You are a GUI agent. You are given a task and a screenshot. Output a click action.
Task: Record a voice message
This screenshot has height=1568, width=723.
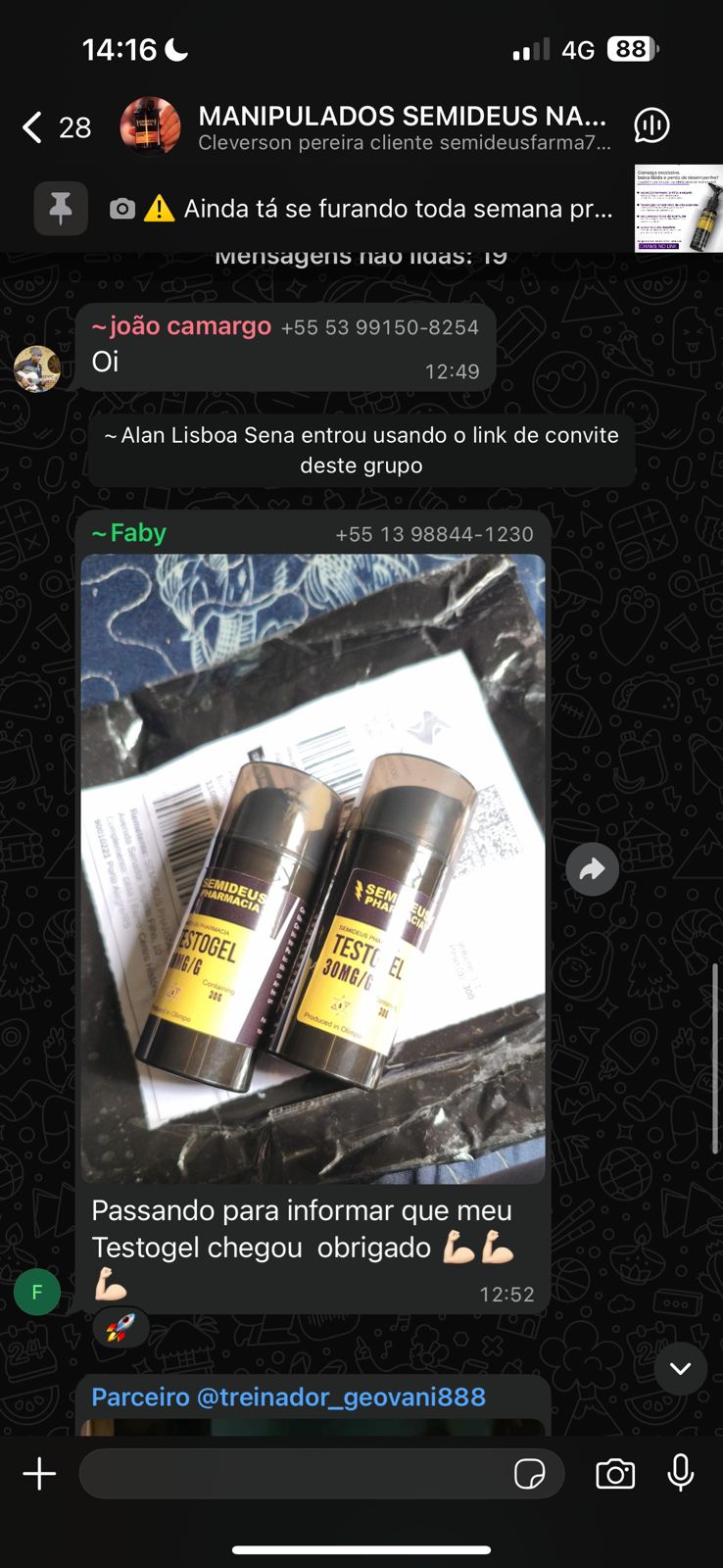(x=680, y=1473)
